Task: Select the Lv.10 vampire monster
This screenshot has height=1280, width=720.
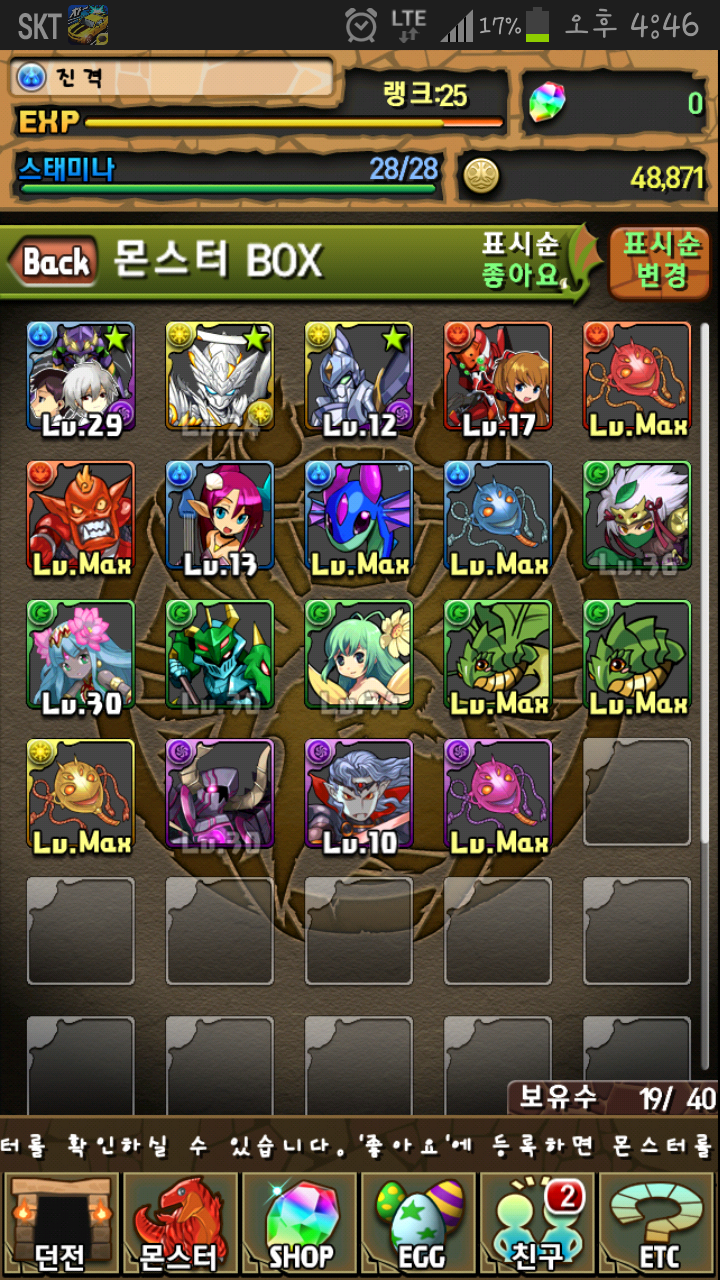Action: click(x=359, y=793)
